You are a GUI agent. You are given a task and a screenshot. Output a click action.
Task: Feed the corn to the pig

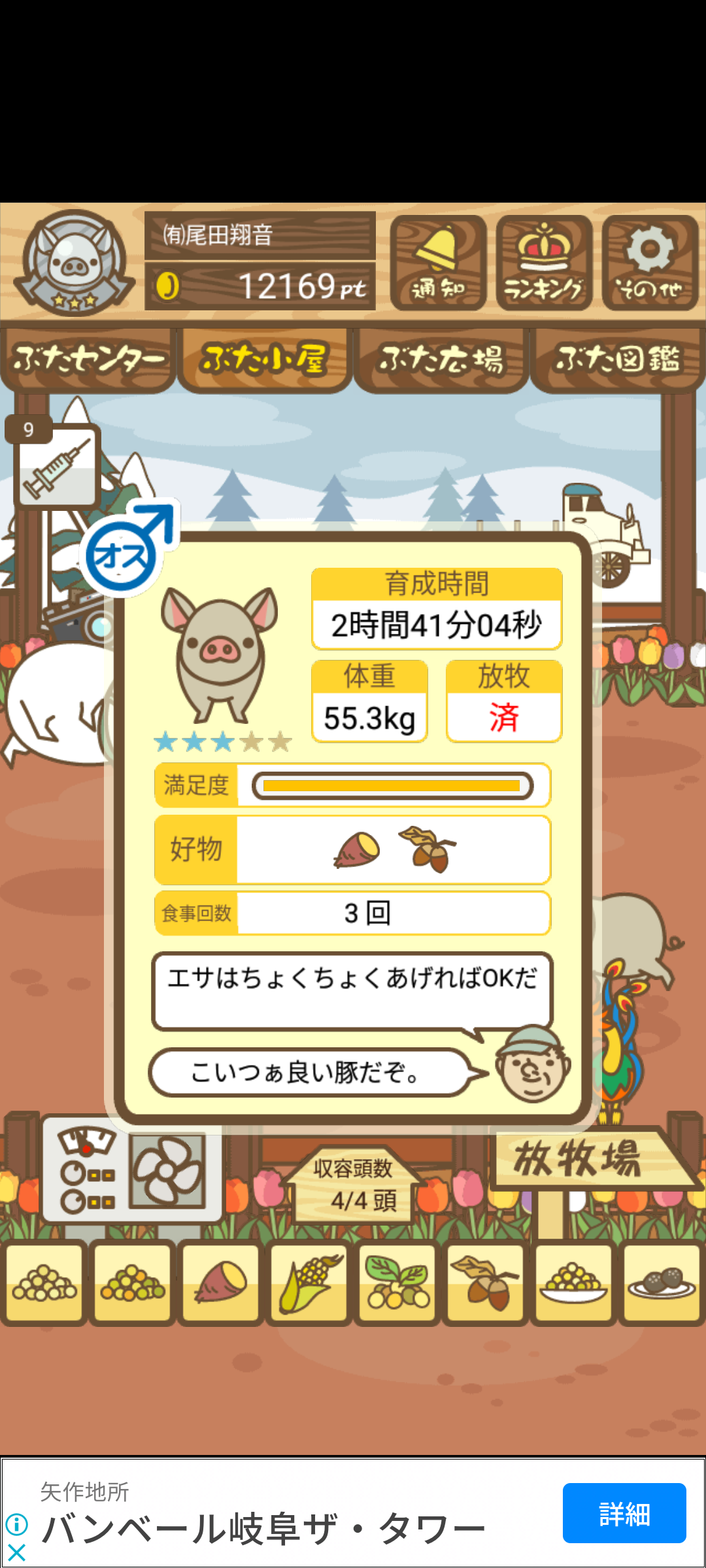[309, 1284]
